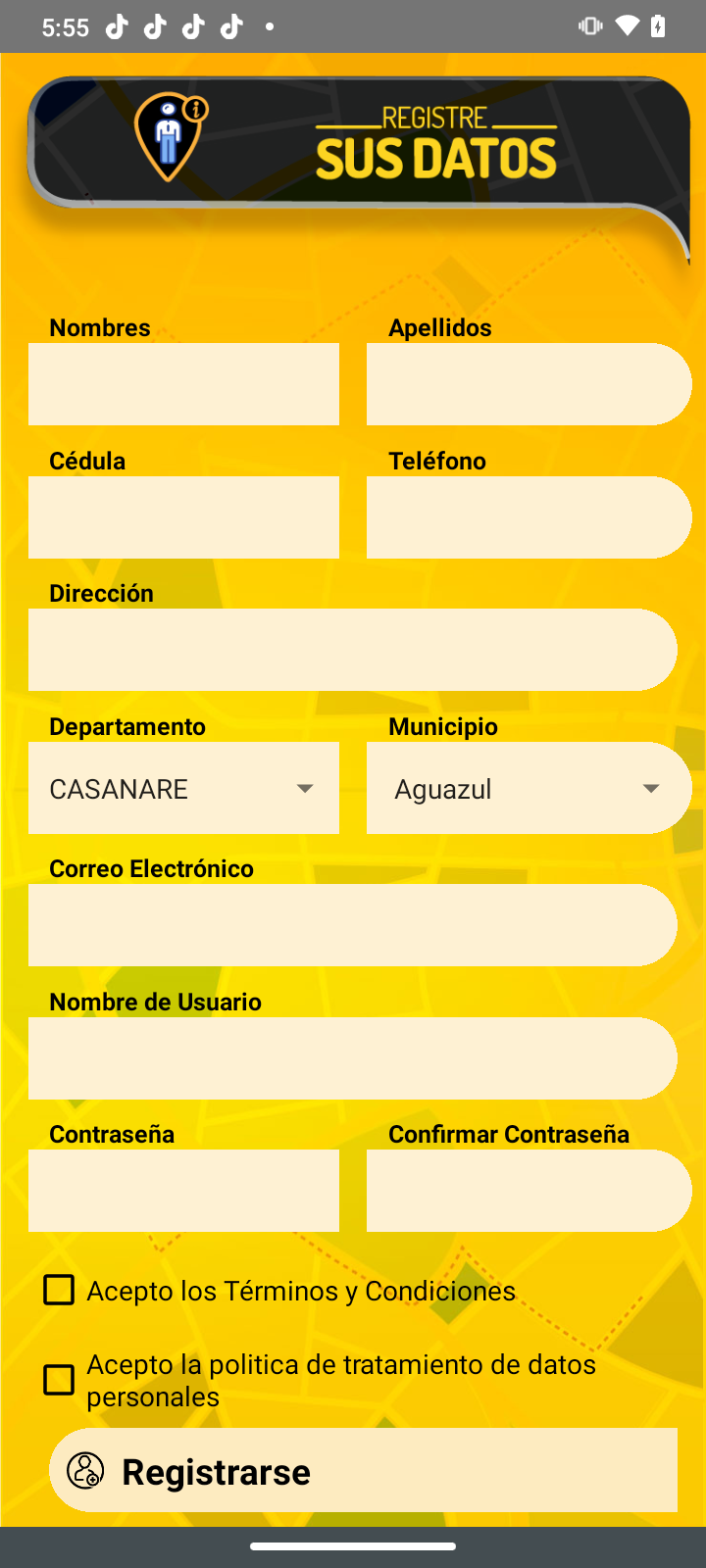Viewport: 706px width, 1568px height.
Task: Tap the Teléfono input box
Action: (529, 517)
